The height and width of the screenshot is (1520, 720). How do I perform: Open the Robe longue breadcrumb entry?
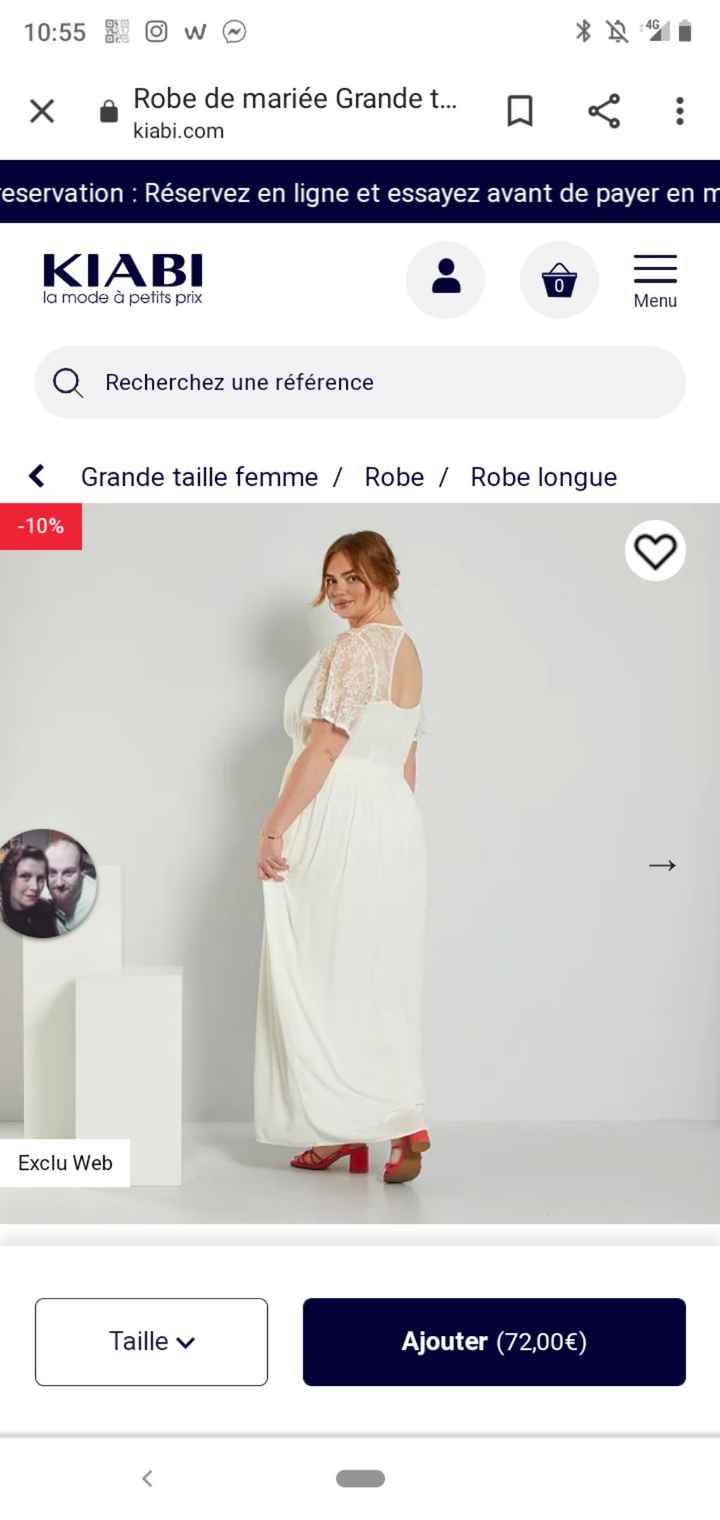[543, 477]
